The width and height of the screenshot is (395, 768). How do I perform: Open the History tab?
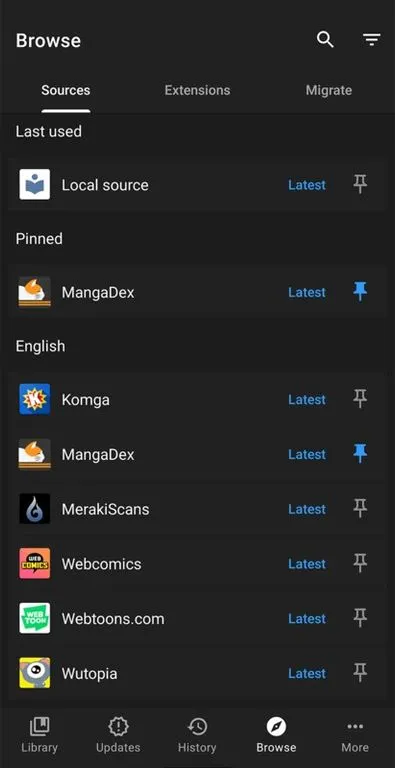(197, 736)
